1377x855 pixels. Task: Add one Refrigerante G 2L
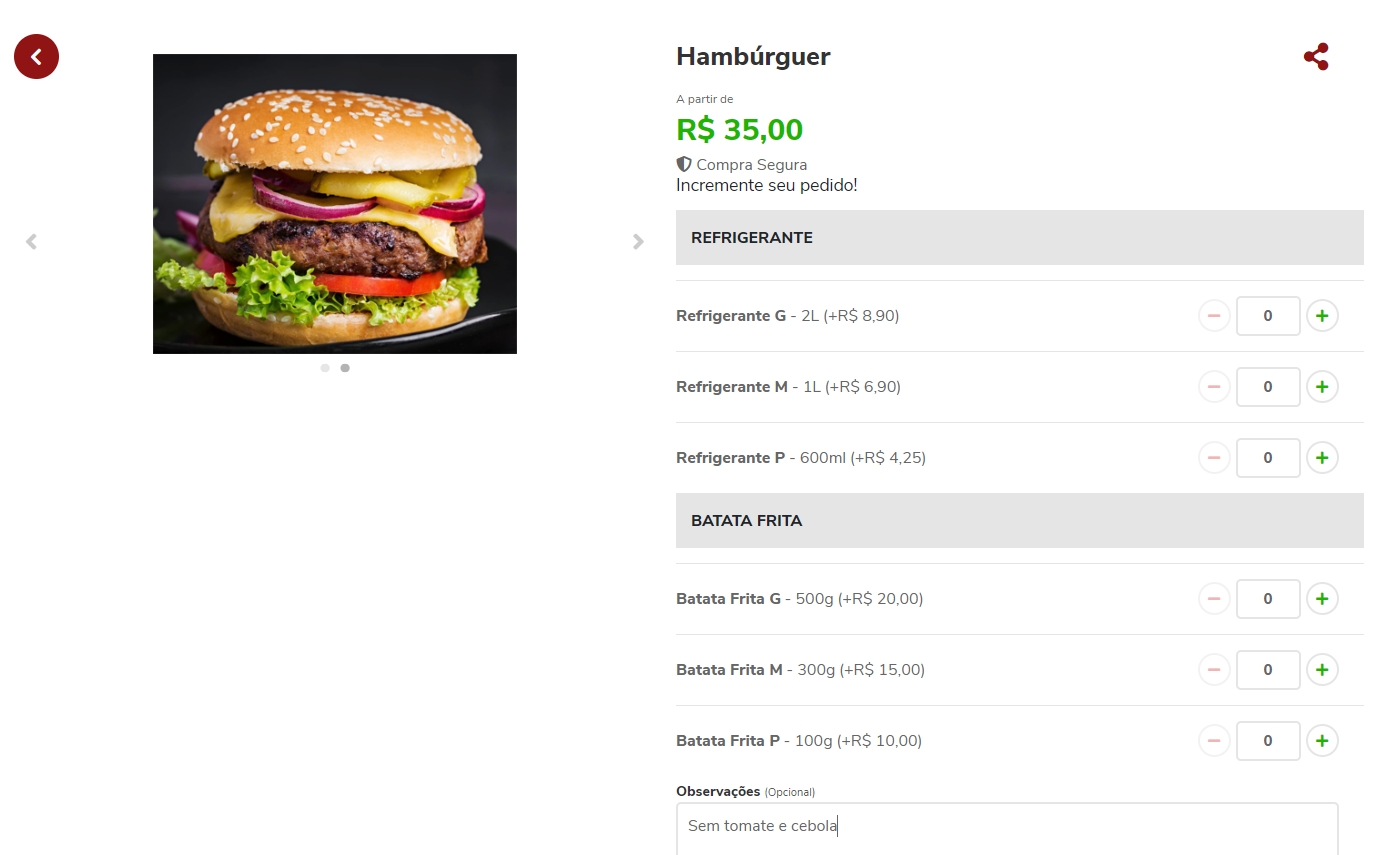[1322, 316]
